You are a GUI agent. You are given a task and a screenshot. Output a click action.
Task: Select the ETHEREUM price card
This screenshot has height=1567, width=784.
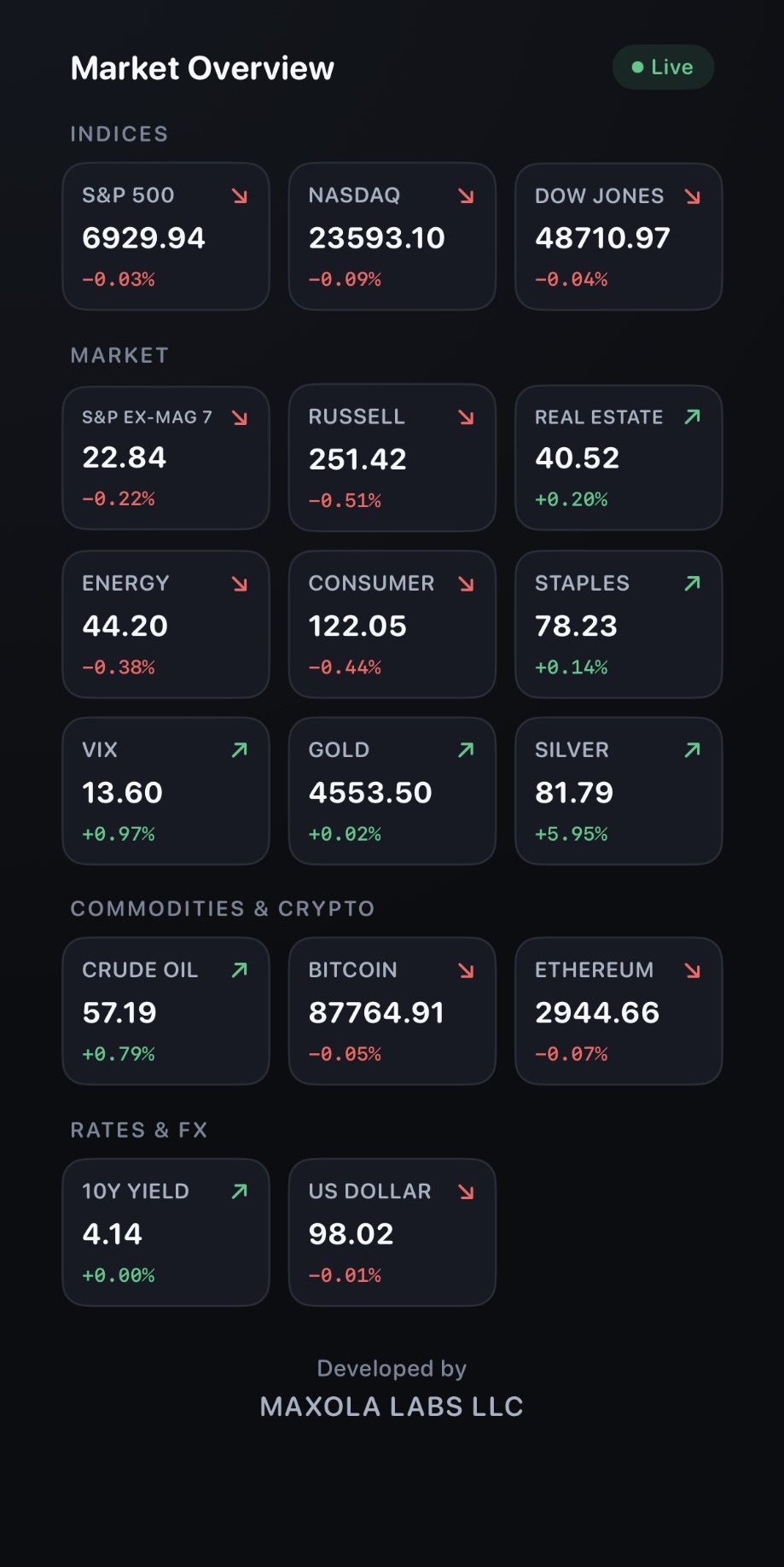618,1011
